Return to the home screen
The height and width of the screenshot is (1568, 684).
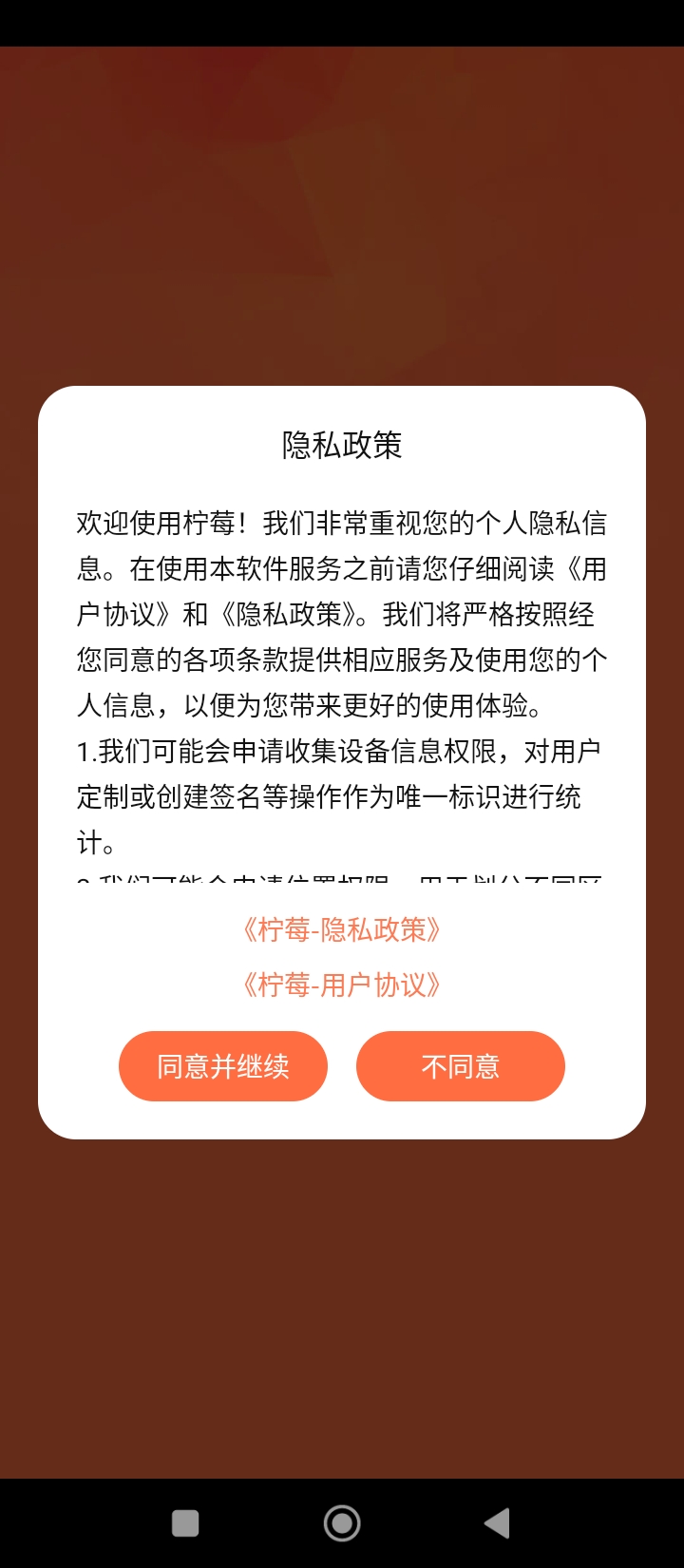pyautogui.click(x=342, y=1523)
